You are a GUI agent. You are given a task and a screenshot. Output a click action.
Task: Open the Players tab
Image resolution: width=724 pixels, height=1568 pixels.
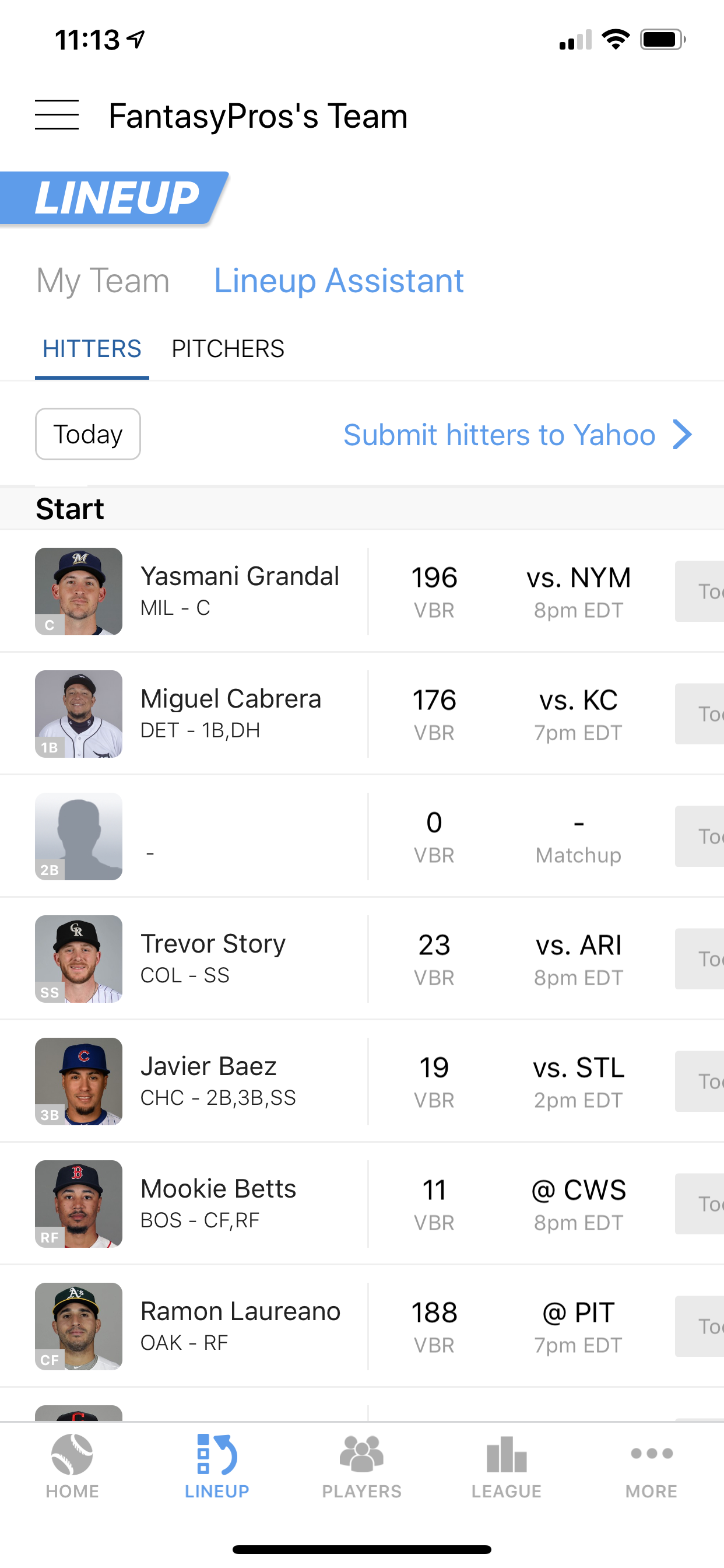[362, 1466]
